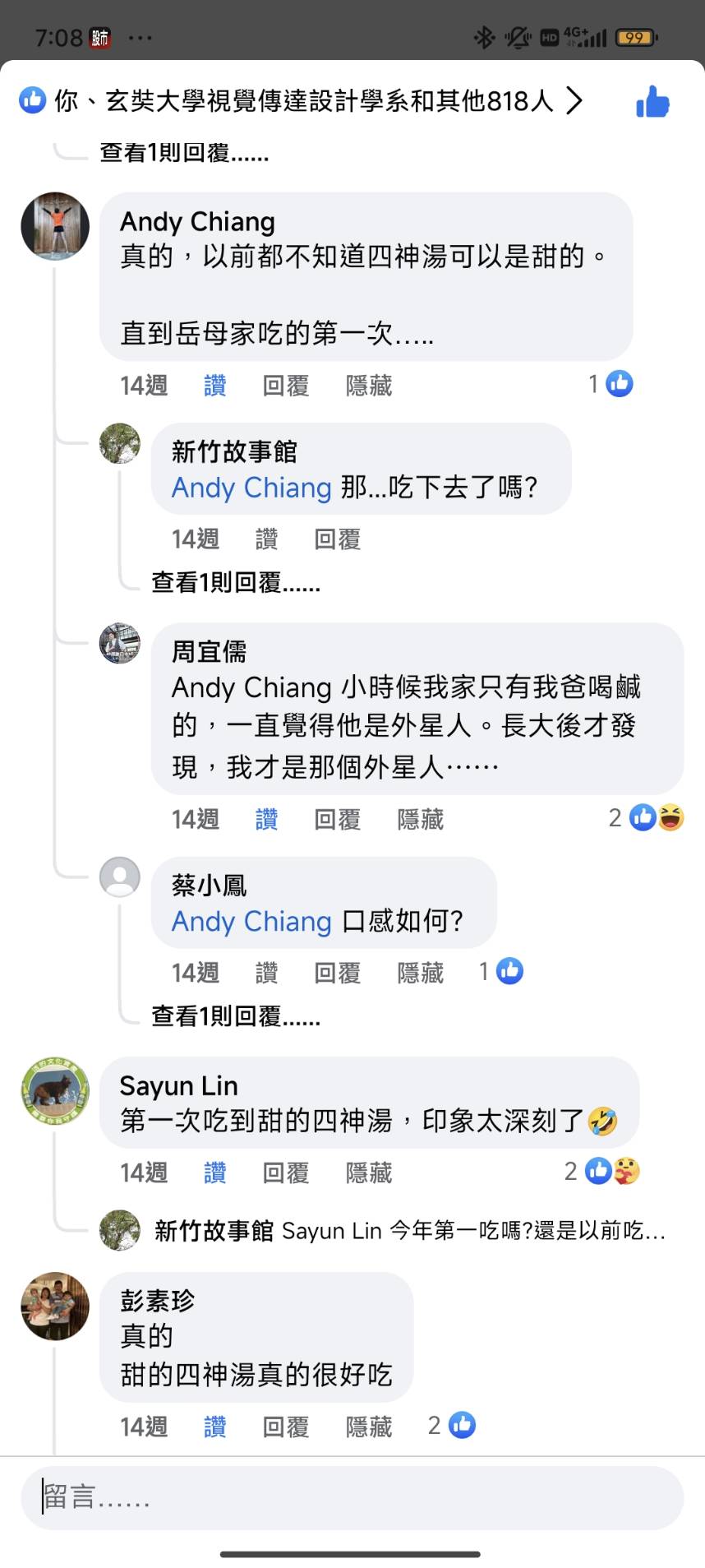Tap 讚 under 新竹故事館's reply to Andy Chiang
Image resolution: width=705 pixels, height=1568 pixels.
click(266, 539)
